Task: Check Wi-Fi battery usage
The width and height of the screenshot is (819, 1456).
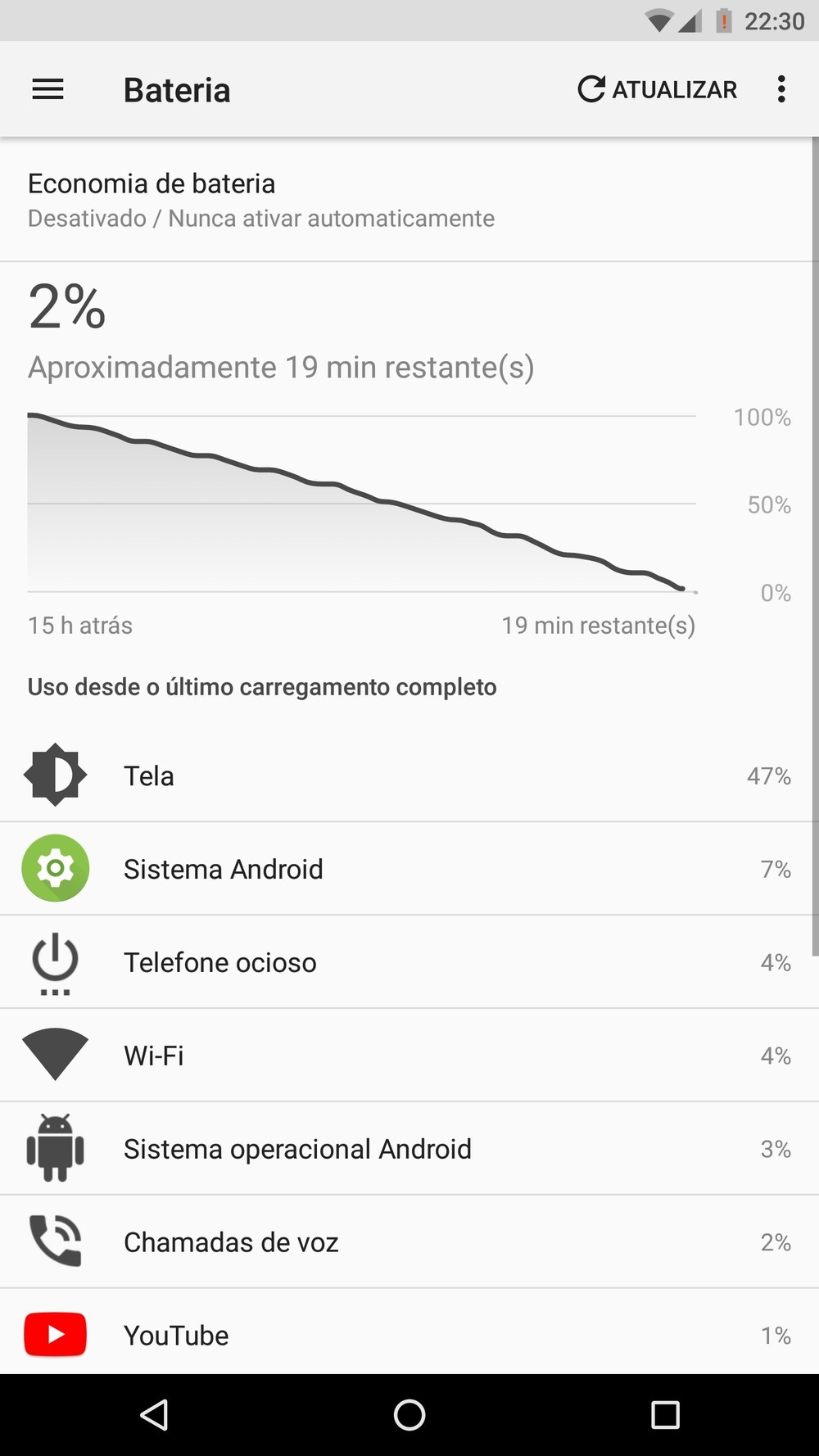Action: [409, 1056]
